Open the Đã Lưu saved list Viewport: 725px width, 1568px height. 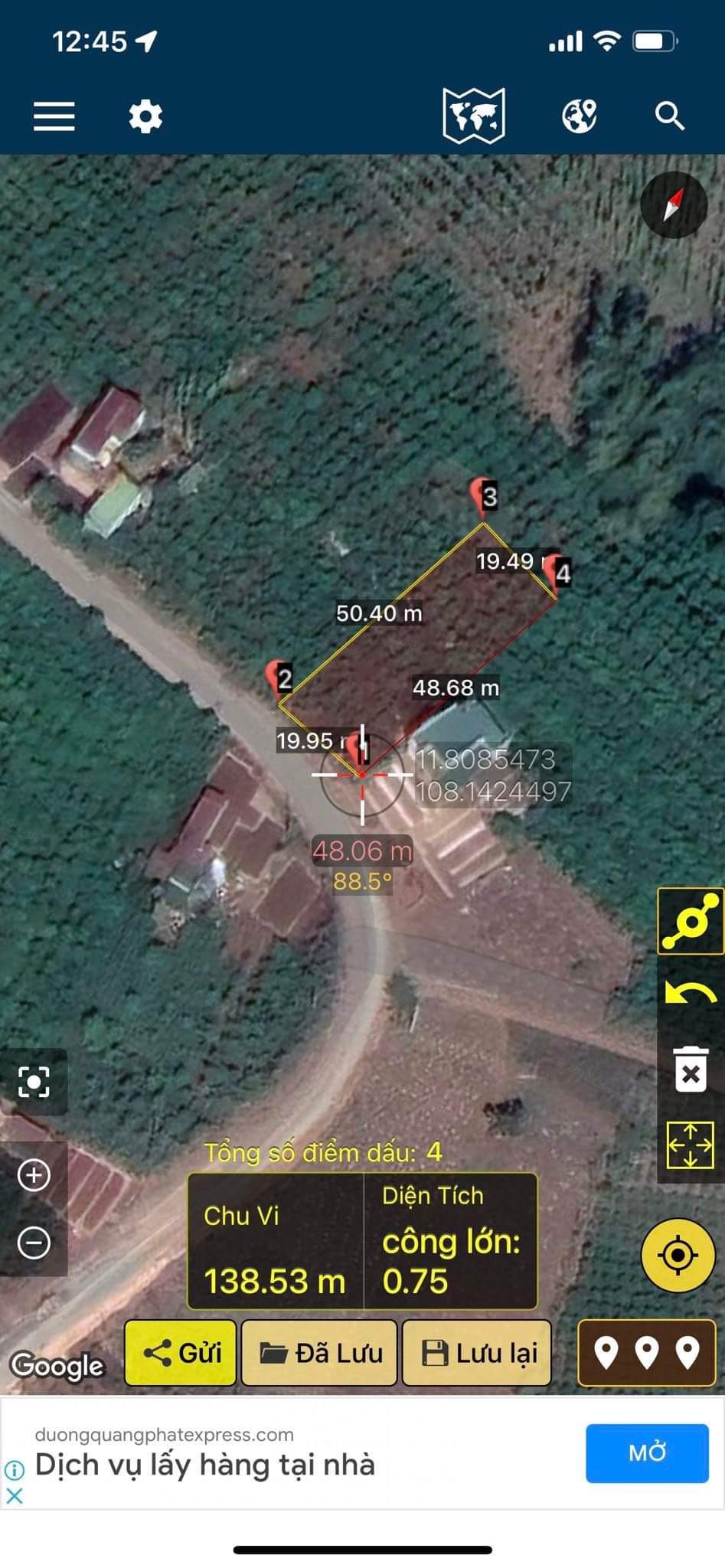[319, 1353]
